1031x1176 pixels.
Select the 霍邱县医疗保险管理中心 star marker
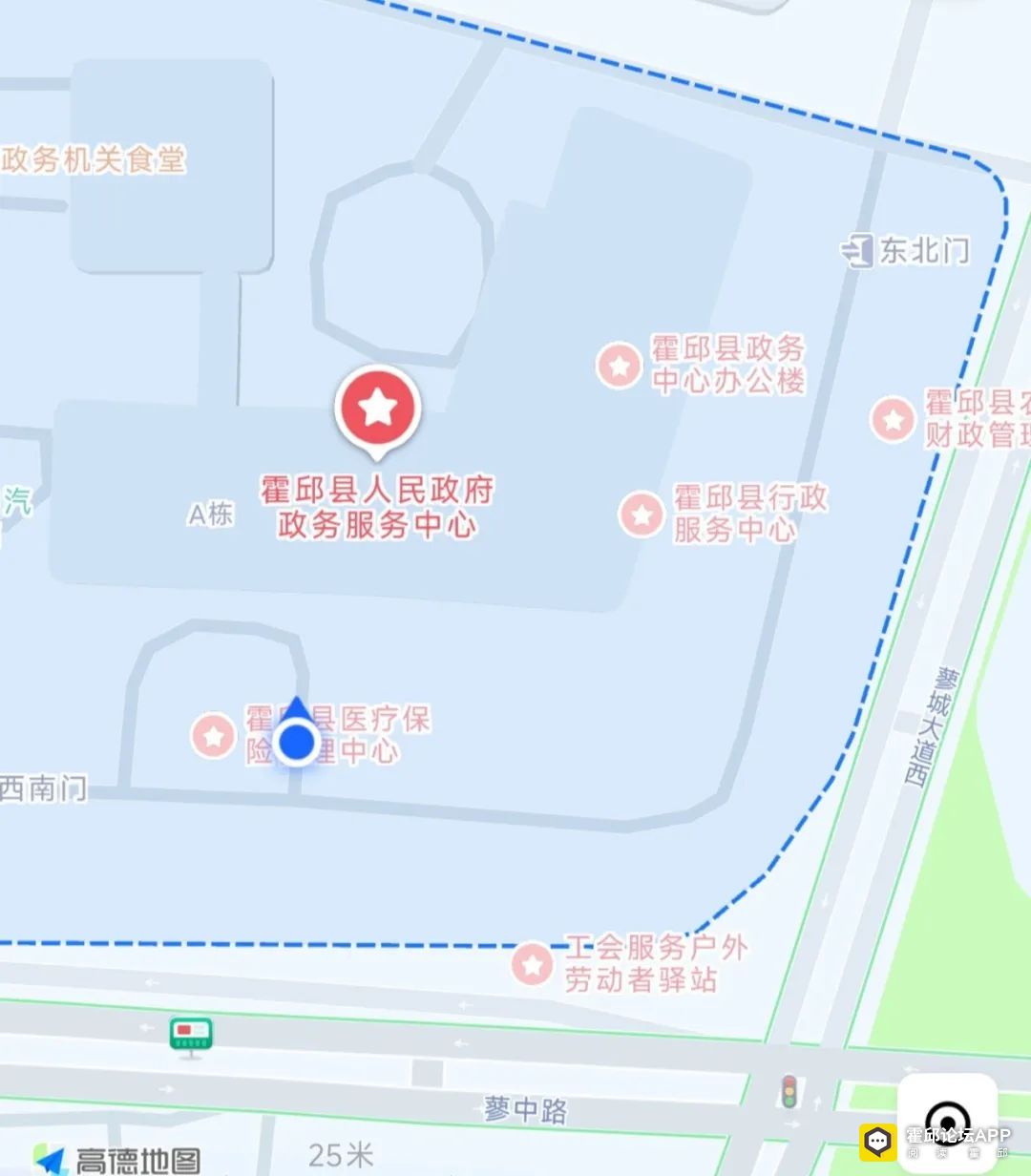pos(214,736)
